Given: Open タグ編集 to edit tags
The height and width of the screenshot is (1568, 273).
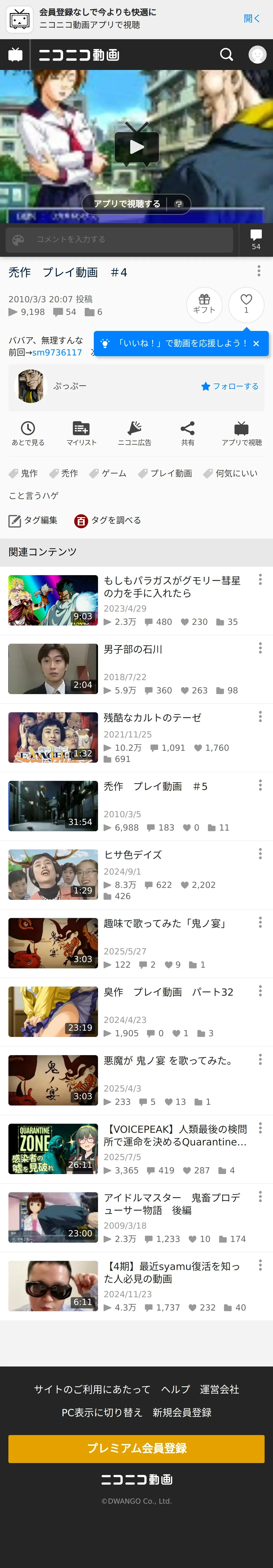Looking at the screenshot, I should pyautogui.click(x=33, y=520).
